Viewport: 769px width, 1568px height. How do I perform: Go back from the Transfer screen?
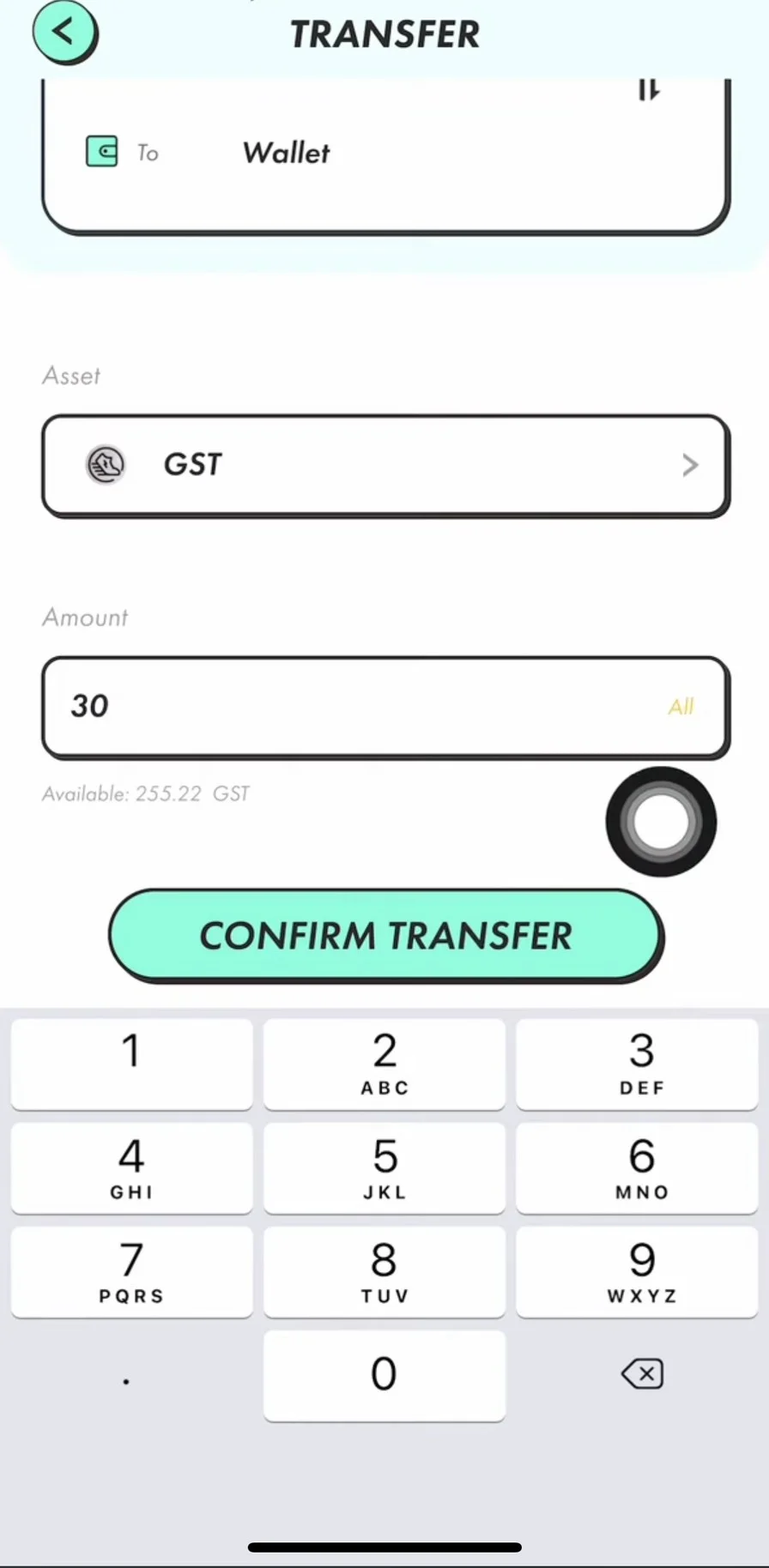click(x=64, y=33)
